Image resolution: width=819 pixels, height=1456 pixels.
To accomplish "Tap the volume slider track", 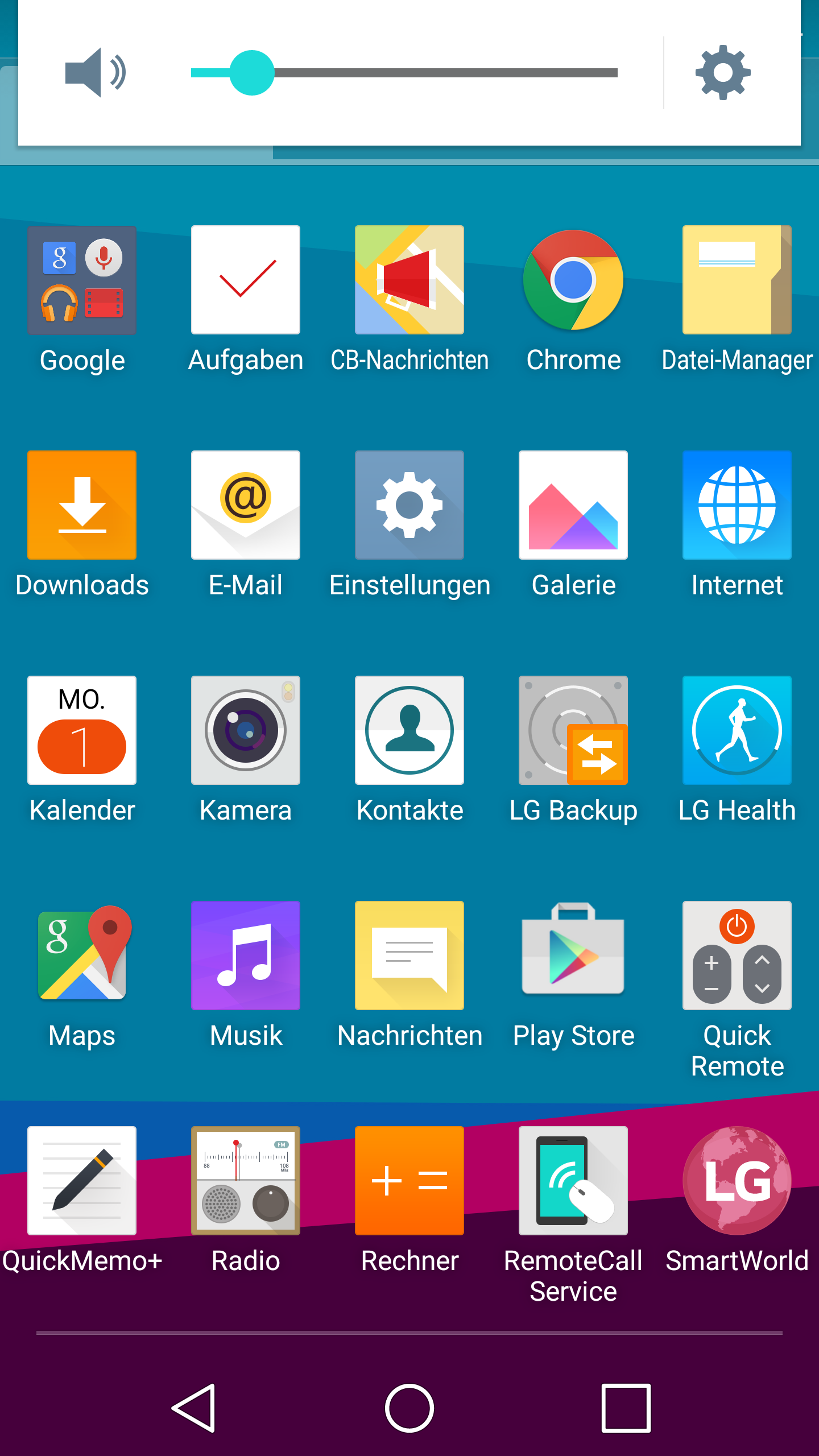I will pyautogui.click(x=404, y=73).
